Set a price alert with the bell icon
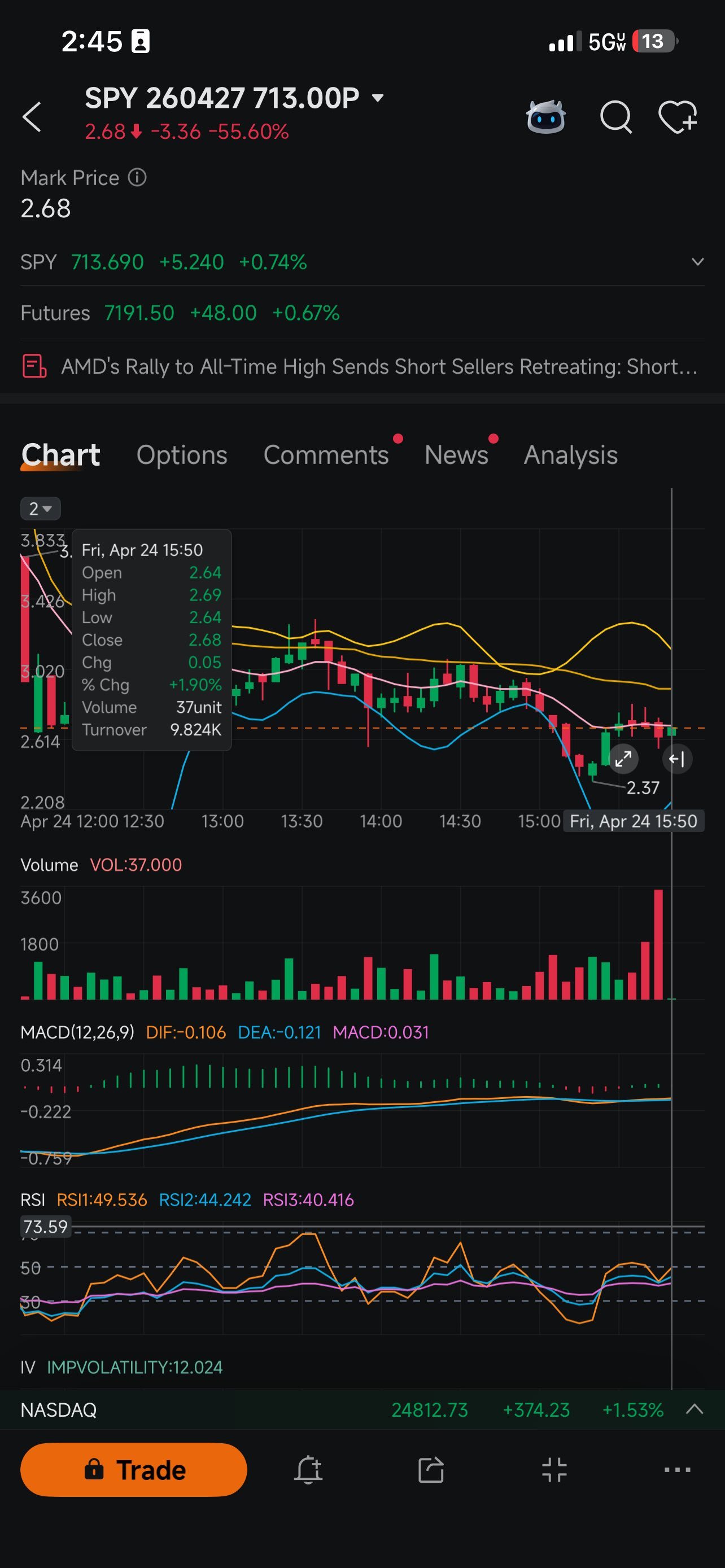Image resolution: width=725 pixels, height=1568 pixels. coord(308,1469)
